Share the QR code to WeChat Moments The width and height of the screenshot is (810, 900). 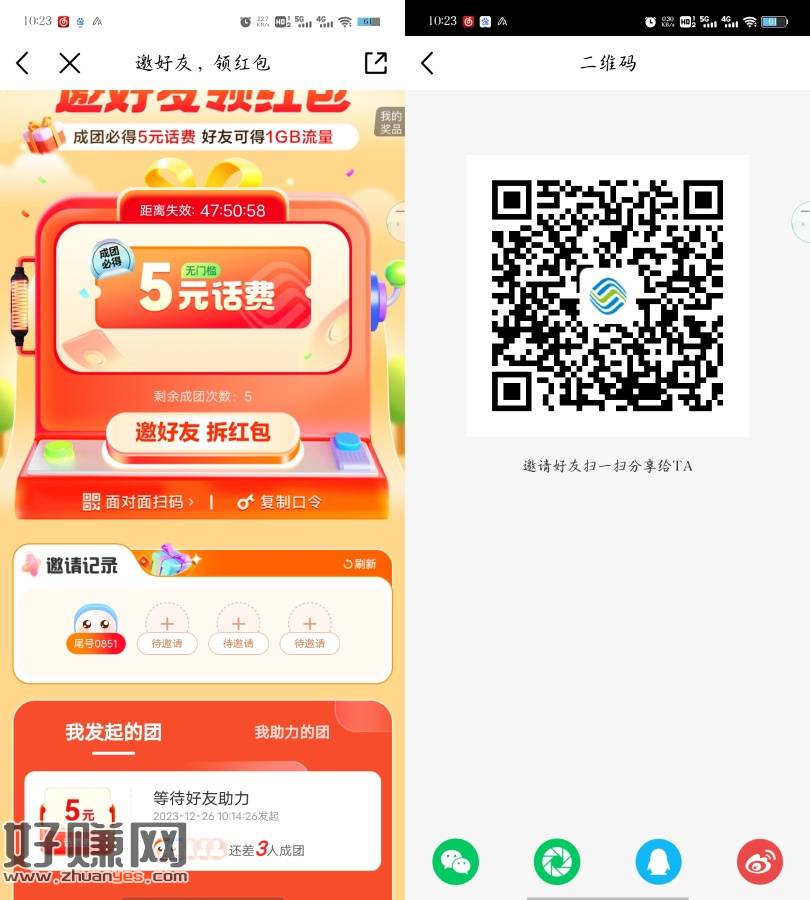[556, 861]
